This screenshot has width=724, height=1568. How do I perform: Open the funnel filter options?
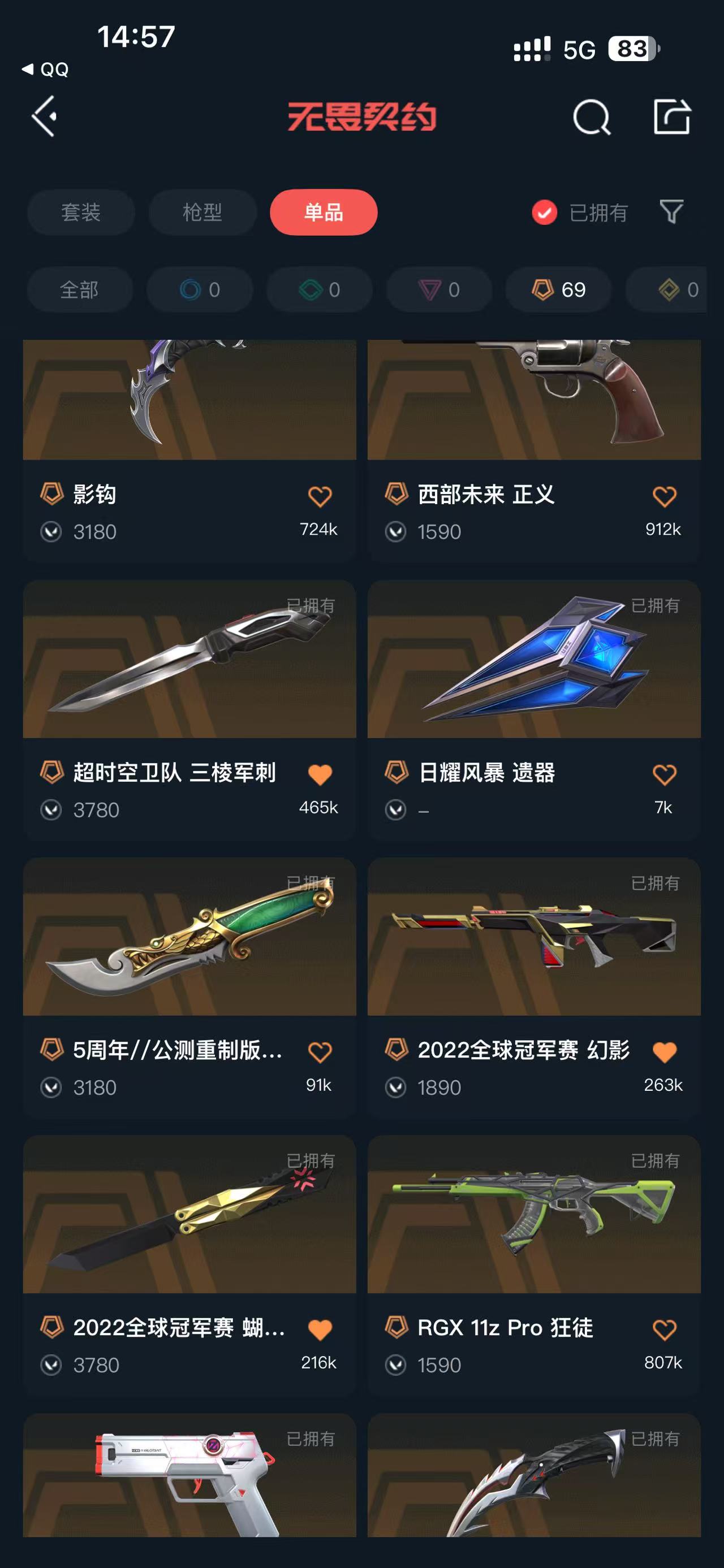click(x=671, y=212)
